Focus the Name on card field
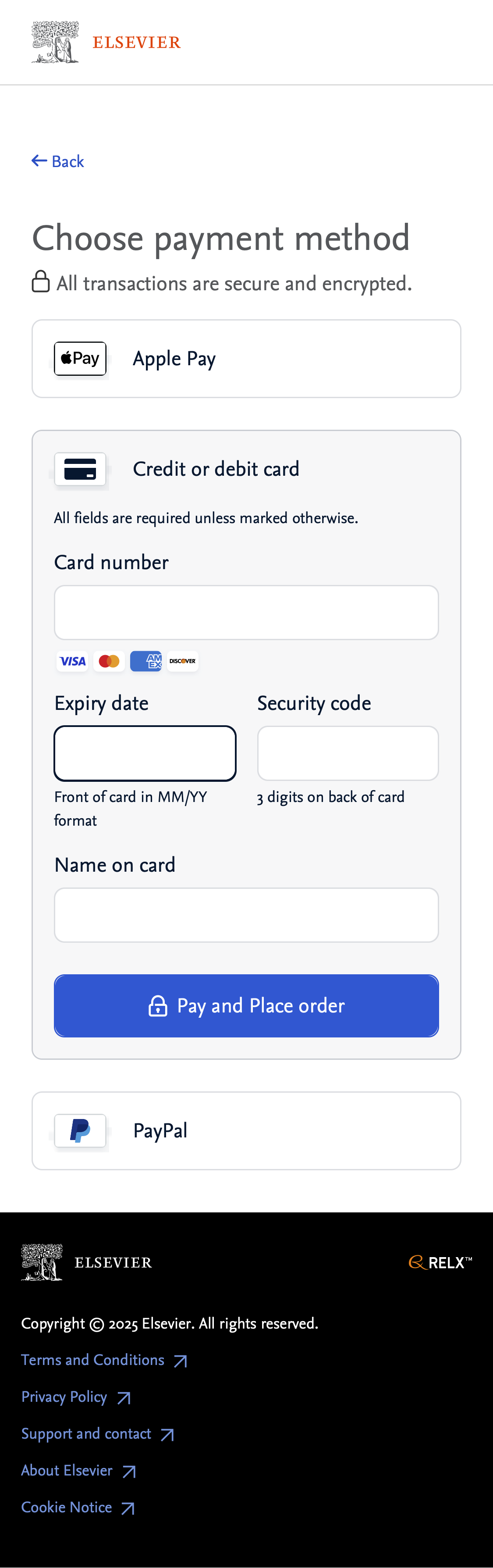 [x=246, y=915]
